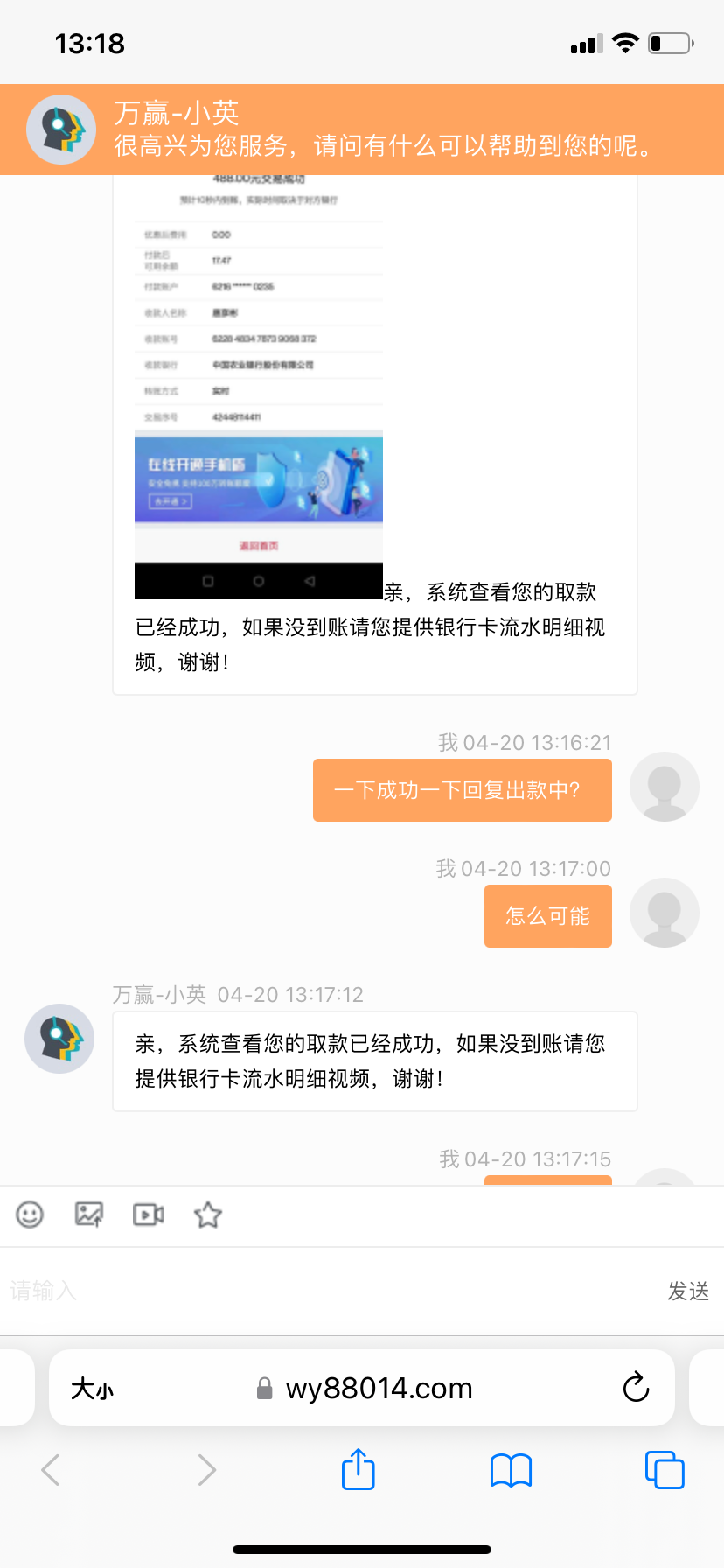724x1568 pixels.
Task: Send the message with 发送
Action: [x=688, y=1291]
